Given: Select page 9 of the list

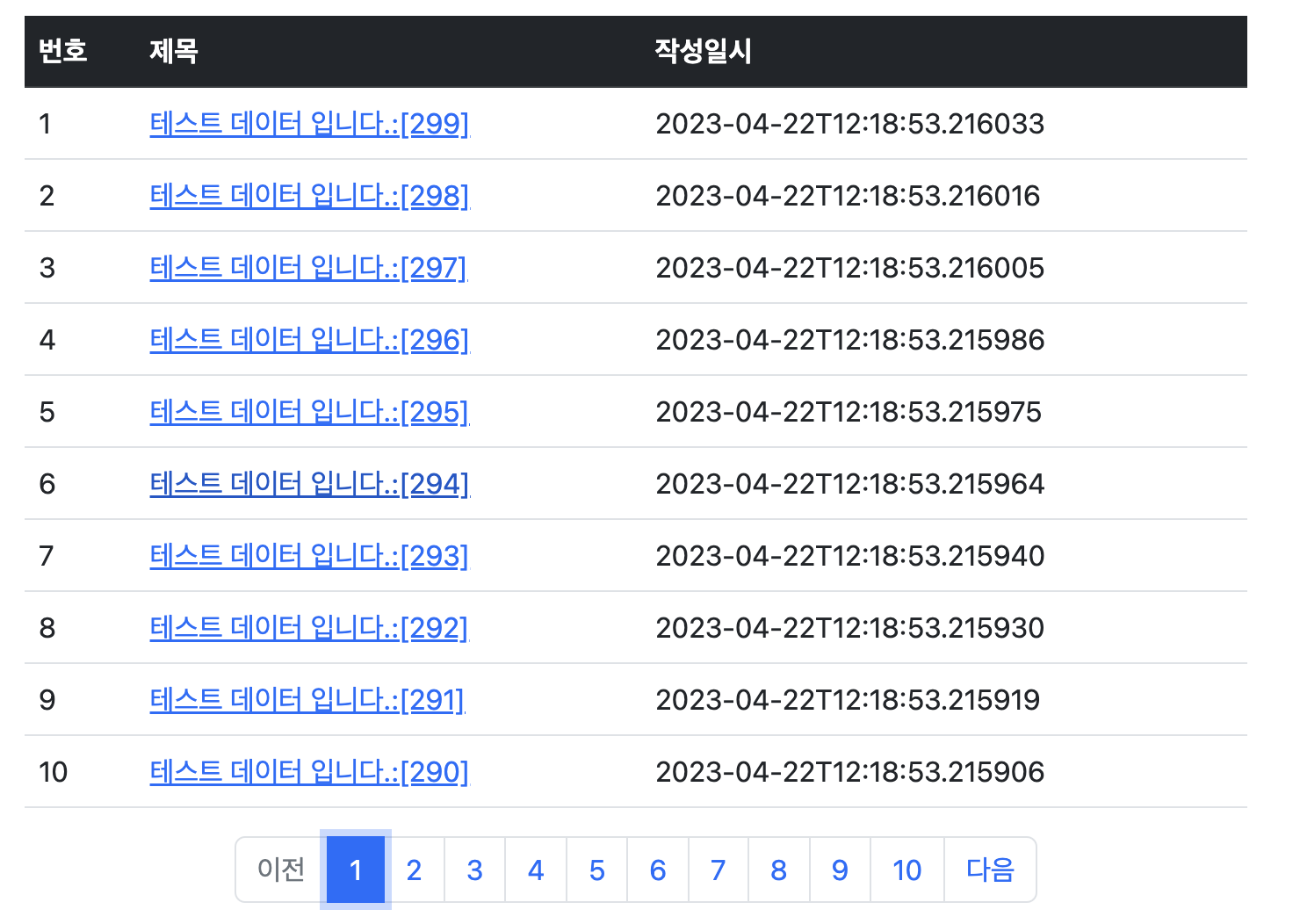Looking at the screenshot, I should [x=840, y=870].
